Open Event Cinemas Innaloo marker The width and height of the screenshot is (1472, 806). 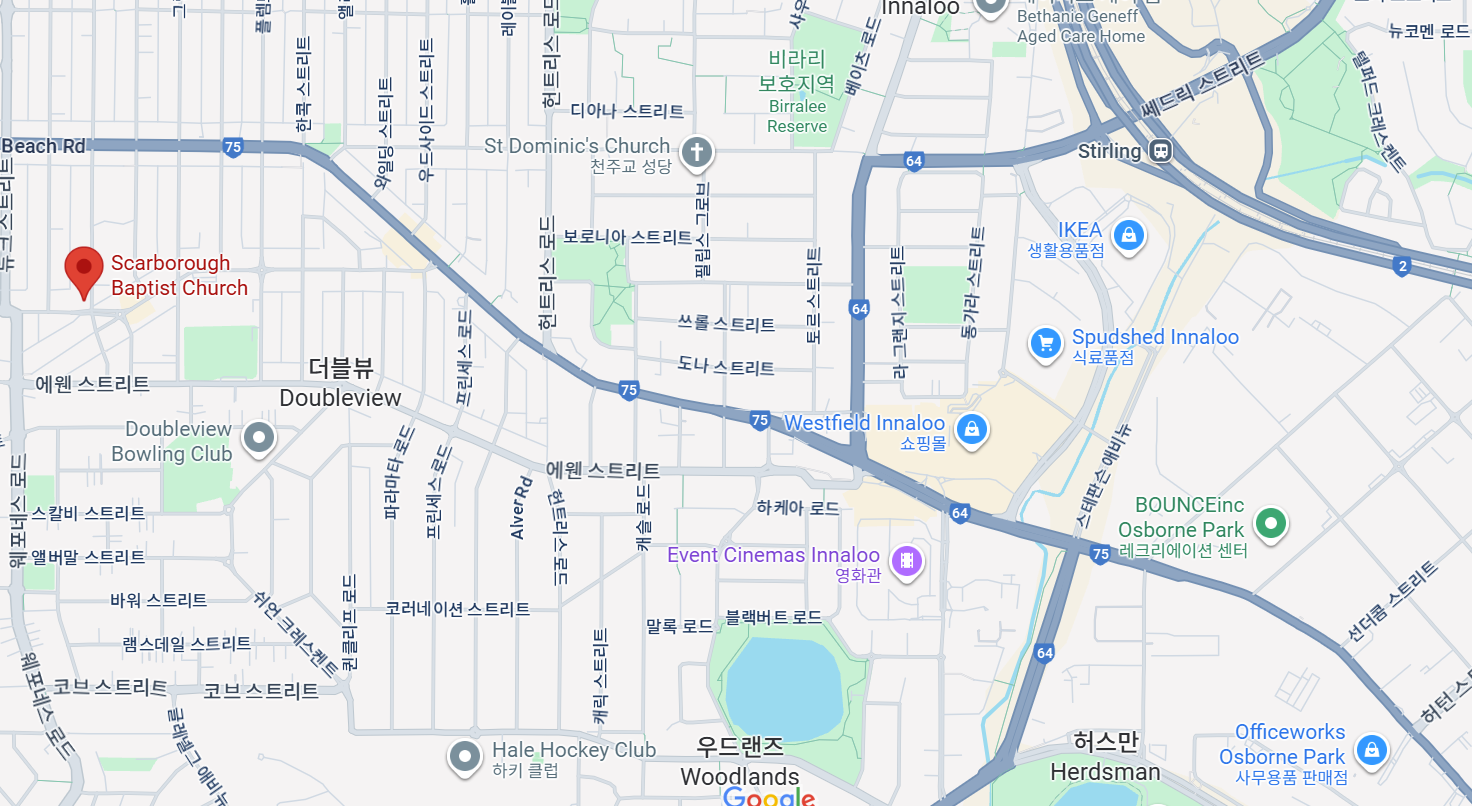click(906, 560)
